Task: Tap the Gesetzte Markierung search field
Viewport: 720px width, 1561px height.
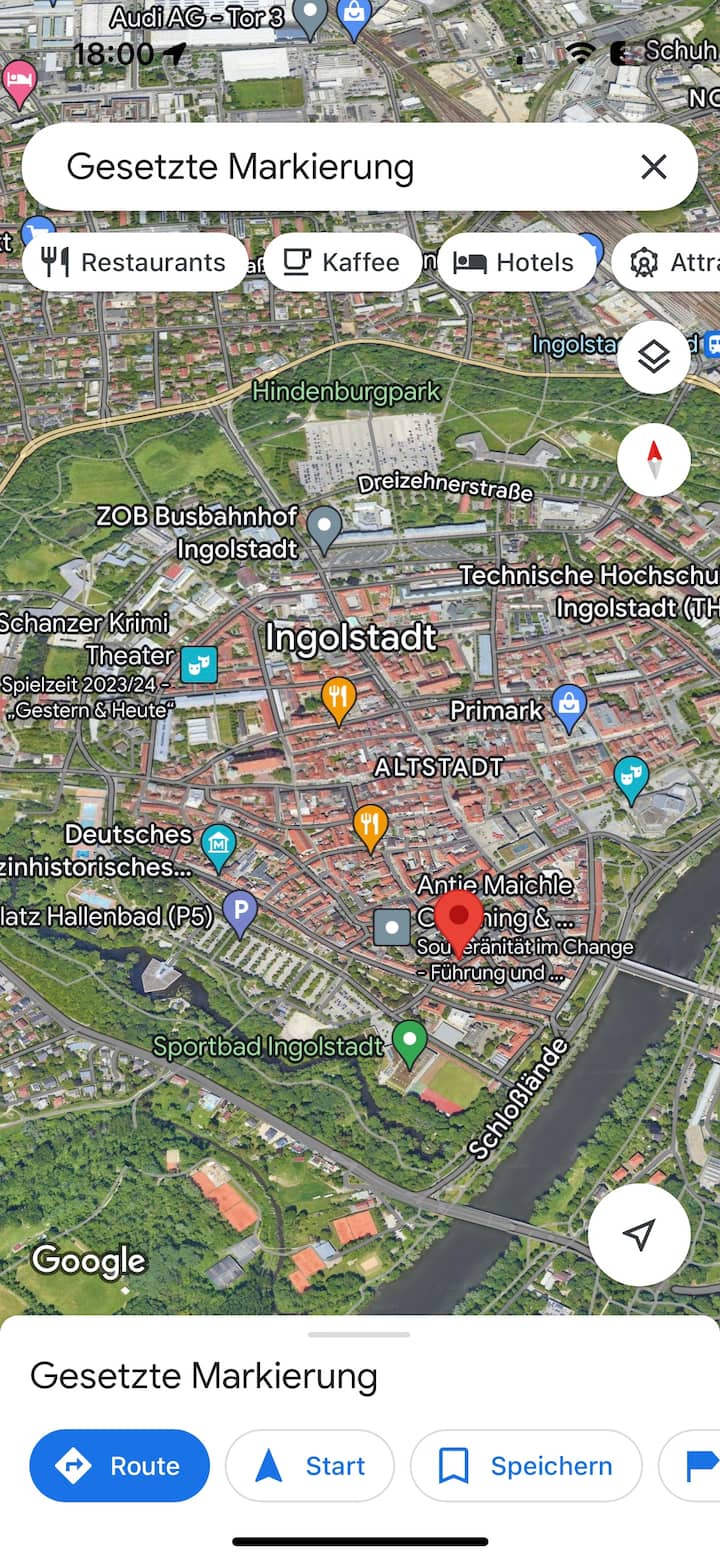Action: tap(330, 167)
